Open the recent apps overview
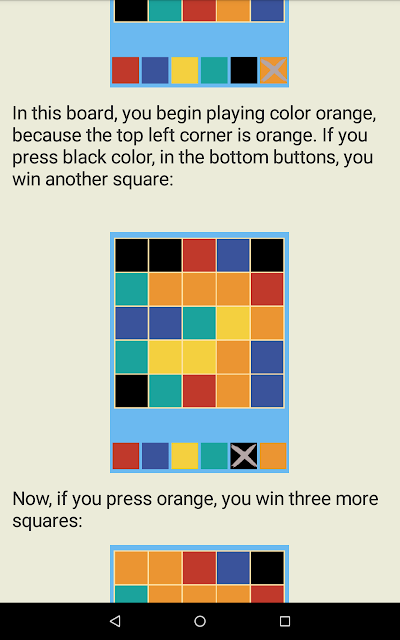Screen dimensions: 400x640 (x=285, y=621)
